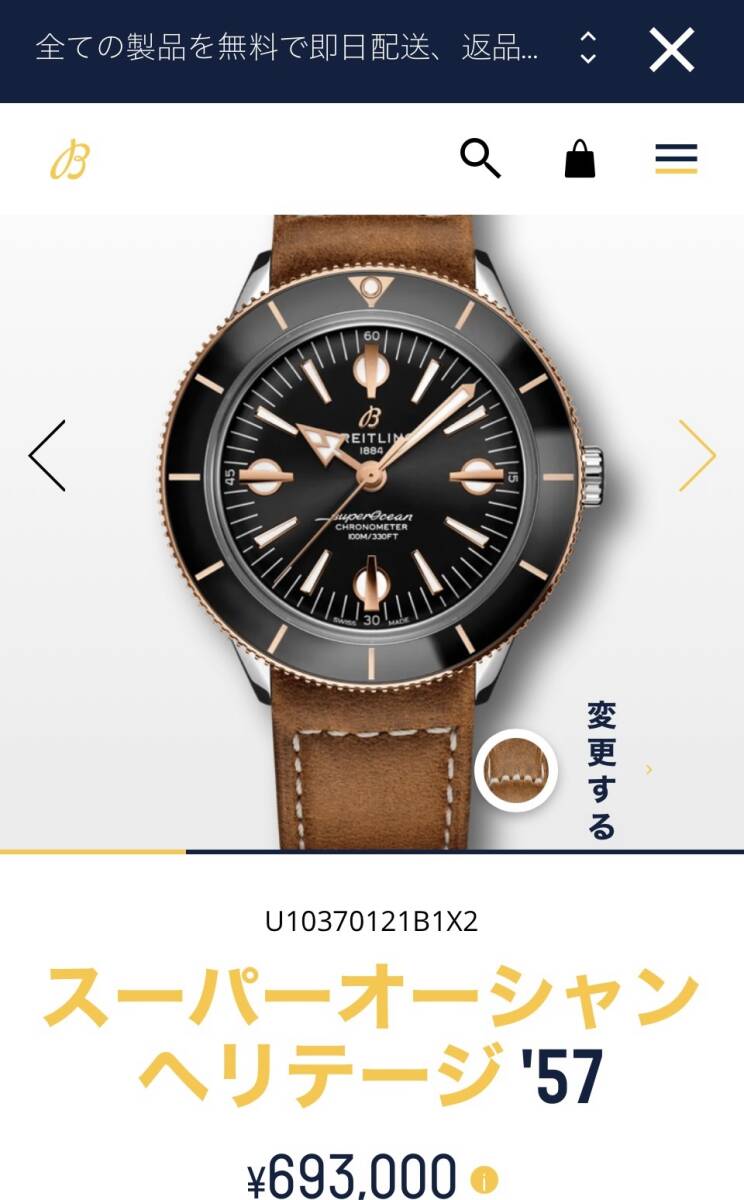Expand the announcement banner arrows
744x1200 pixels.
click(x=588, y=48)
